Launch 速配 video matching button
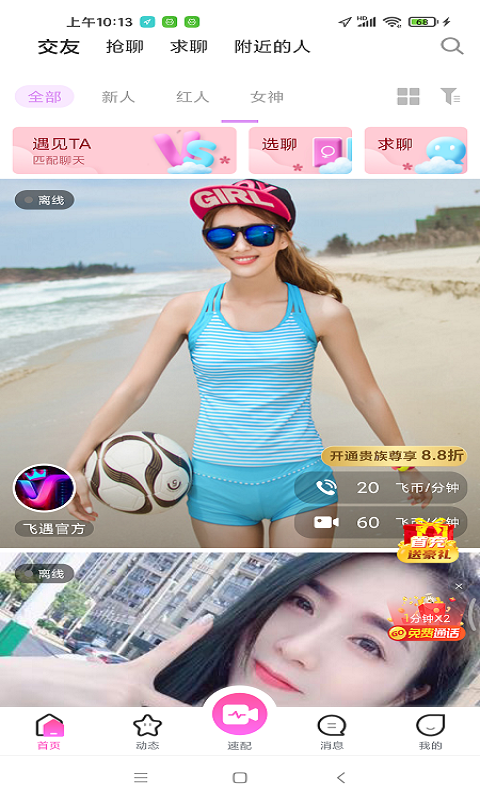The image size is (480, 800). [240, 715]
